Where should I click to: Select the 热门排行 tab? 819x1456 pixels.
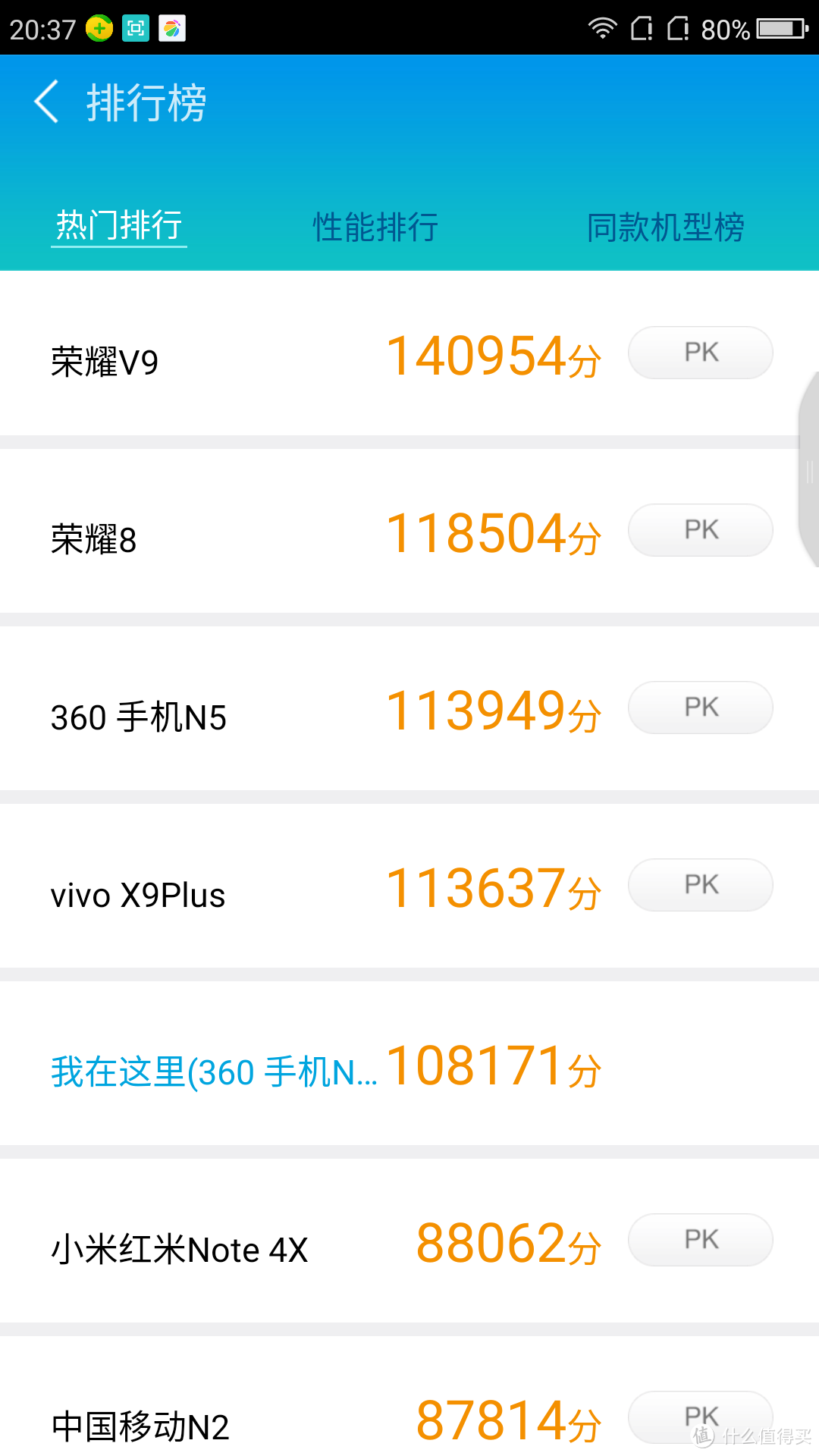point(119,226)
